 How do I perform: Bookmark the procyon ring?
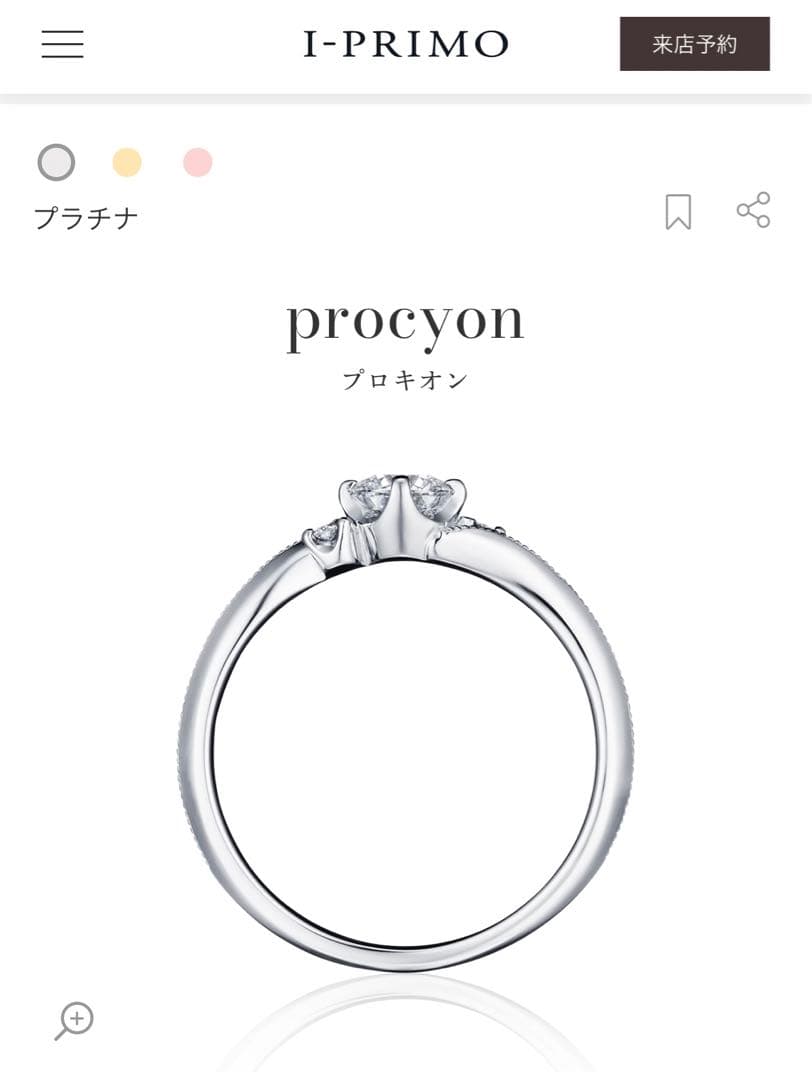pyautogui.click(x=678, y=211)
